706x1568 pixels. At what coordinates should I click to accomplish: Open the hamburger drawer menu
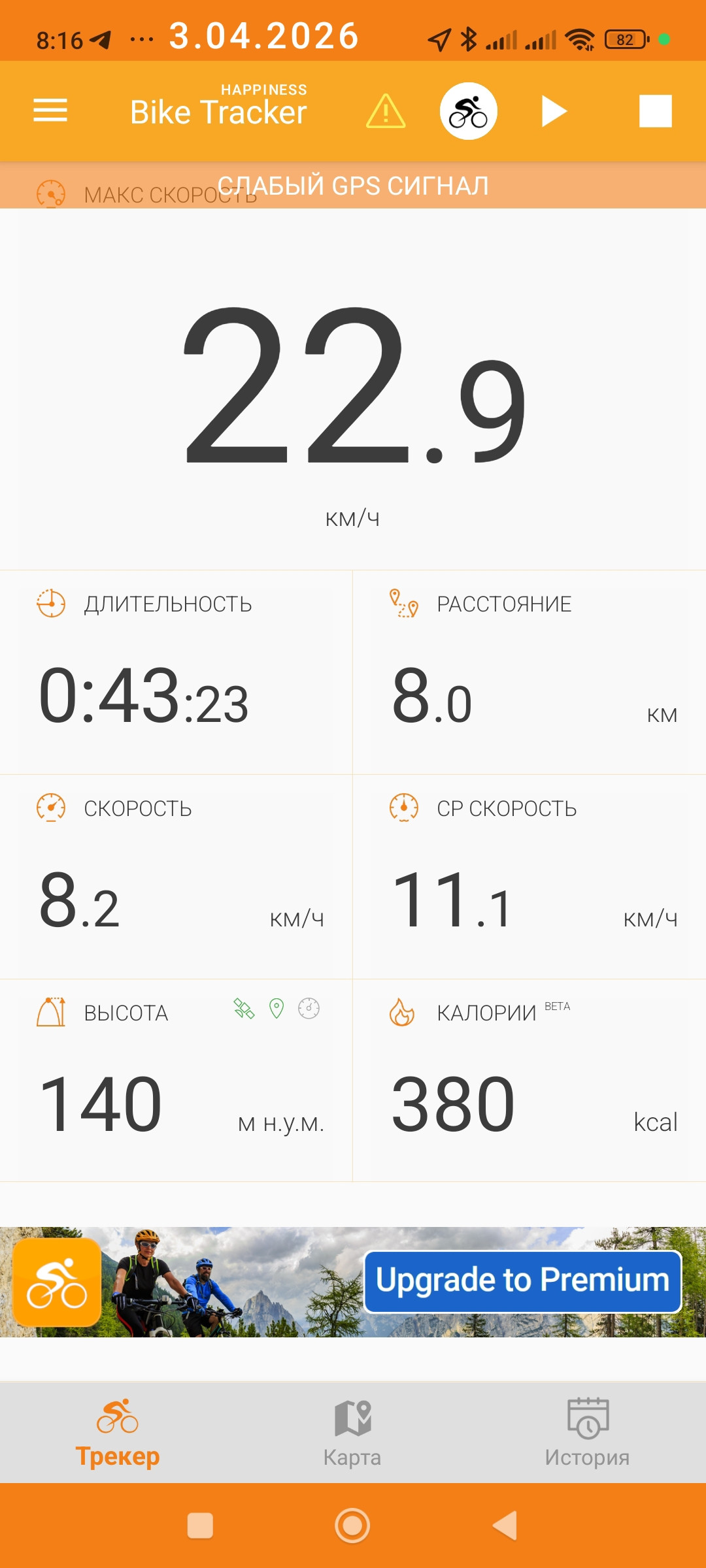tap(50, 110)
